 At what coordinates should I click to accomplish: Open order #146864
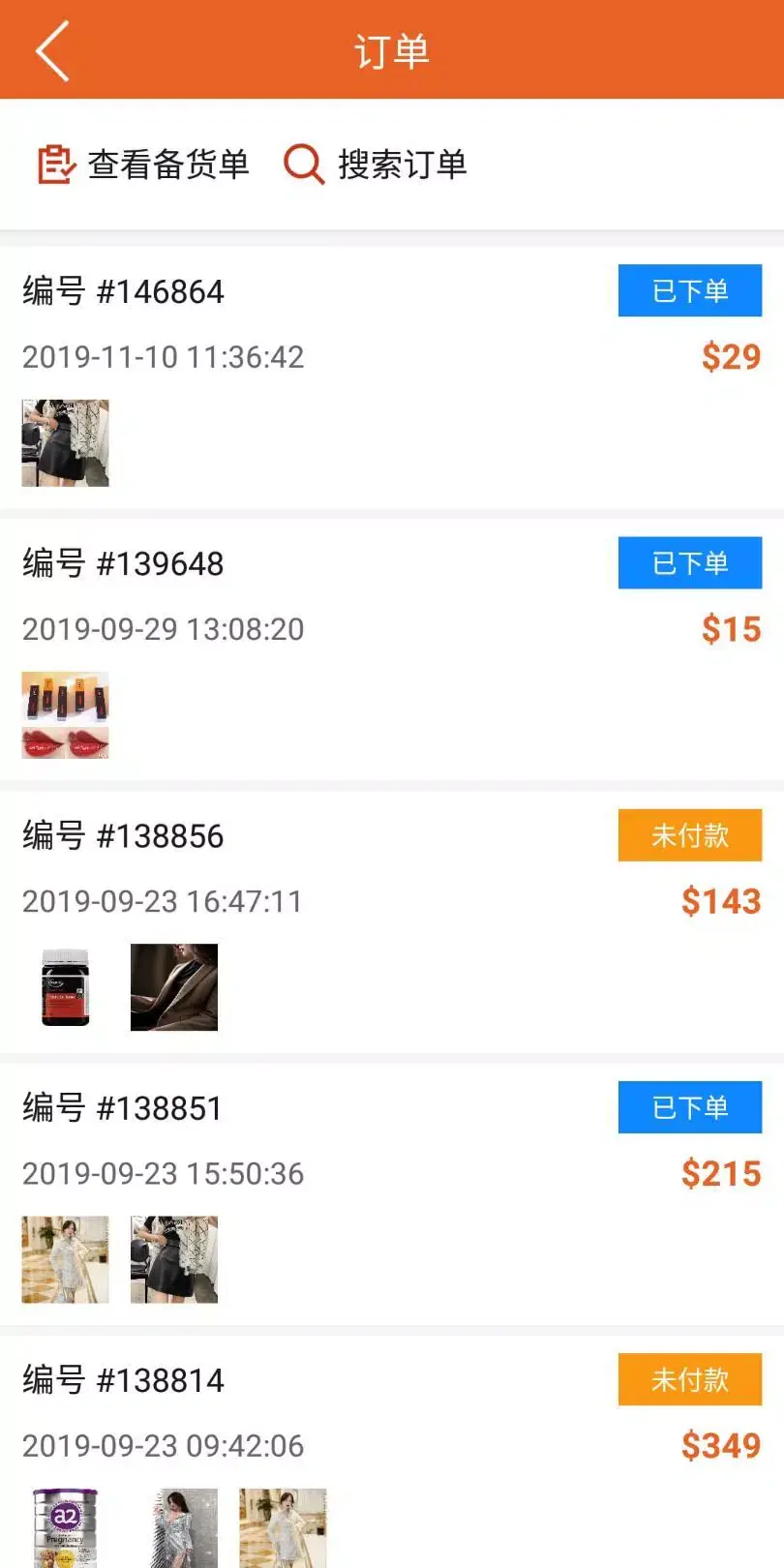[x=124, y=291]
